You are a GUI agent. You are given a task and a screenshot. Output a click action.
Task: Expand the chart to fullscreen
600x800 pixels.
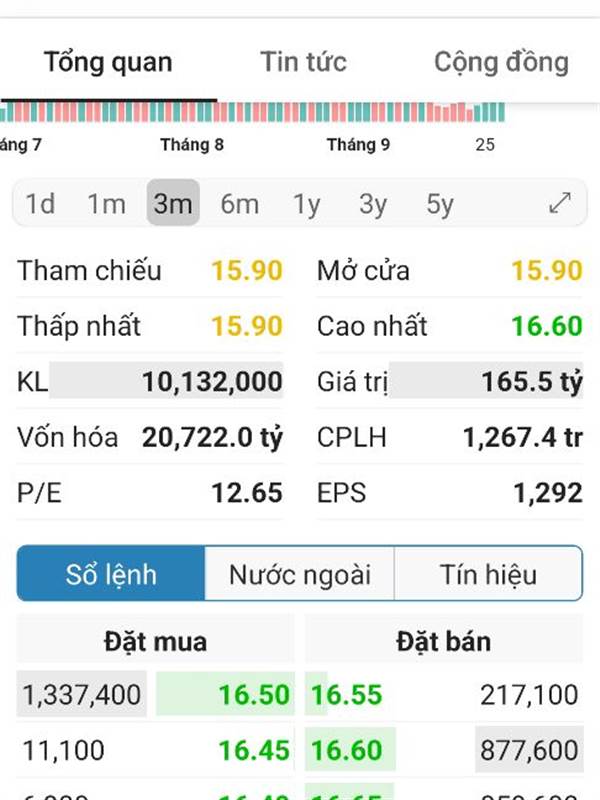click(560, 204)
